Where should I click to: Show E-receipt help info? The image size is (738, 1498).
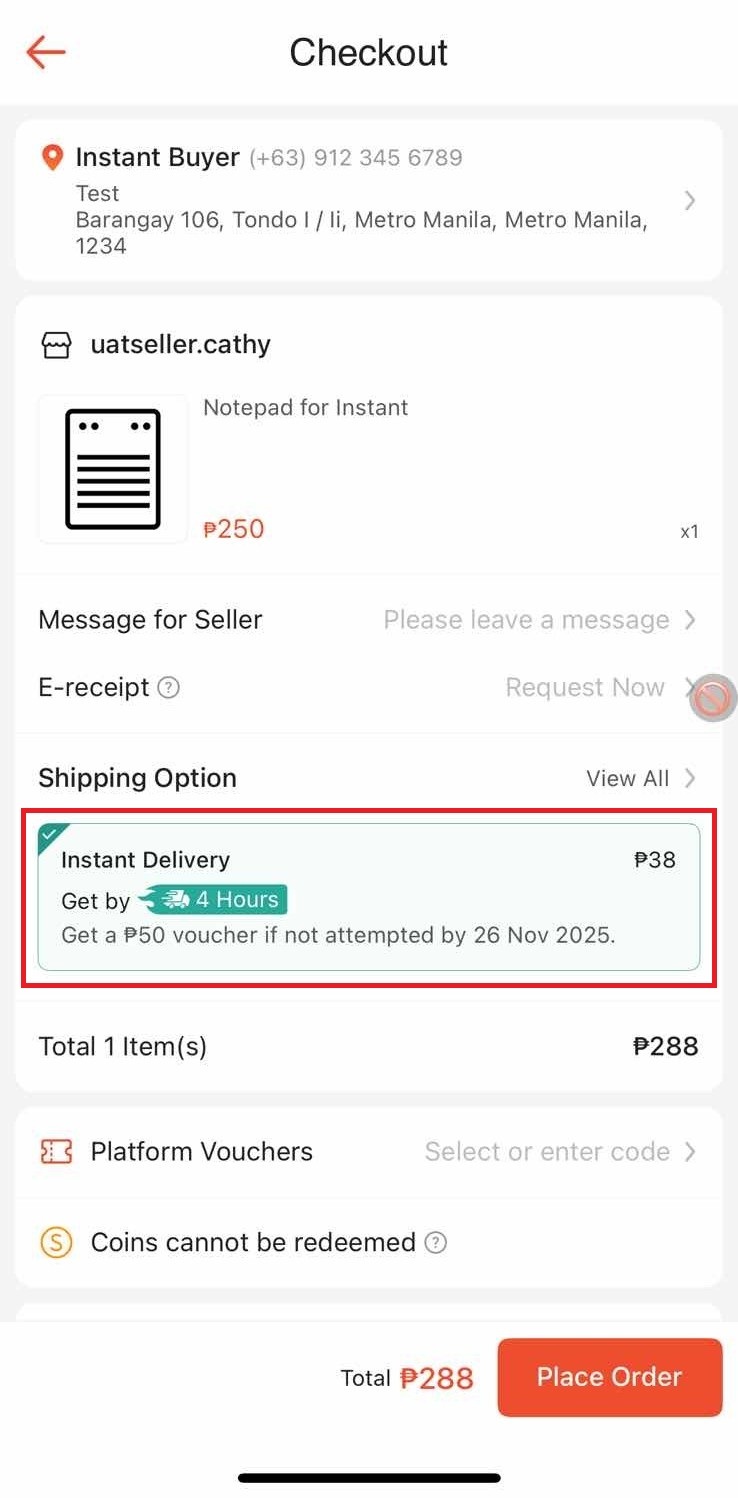[170, 688]
